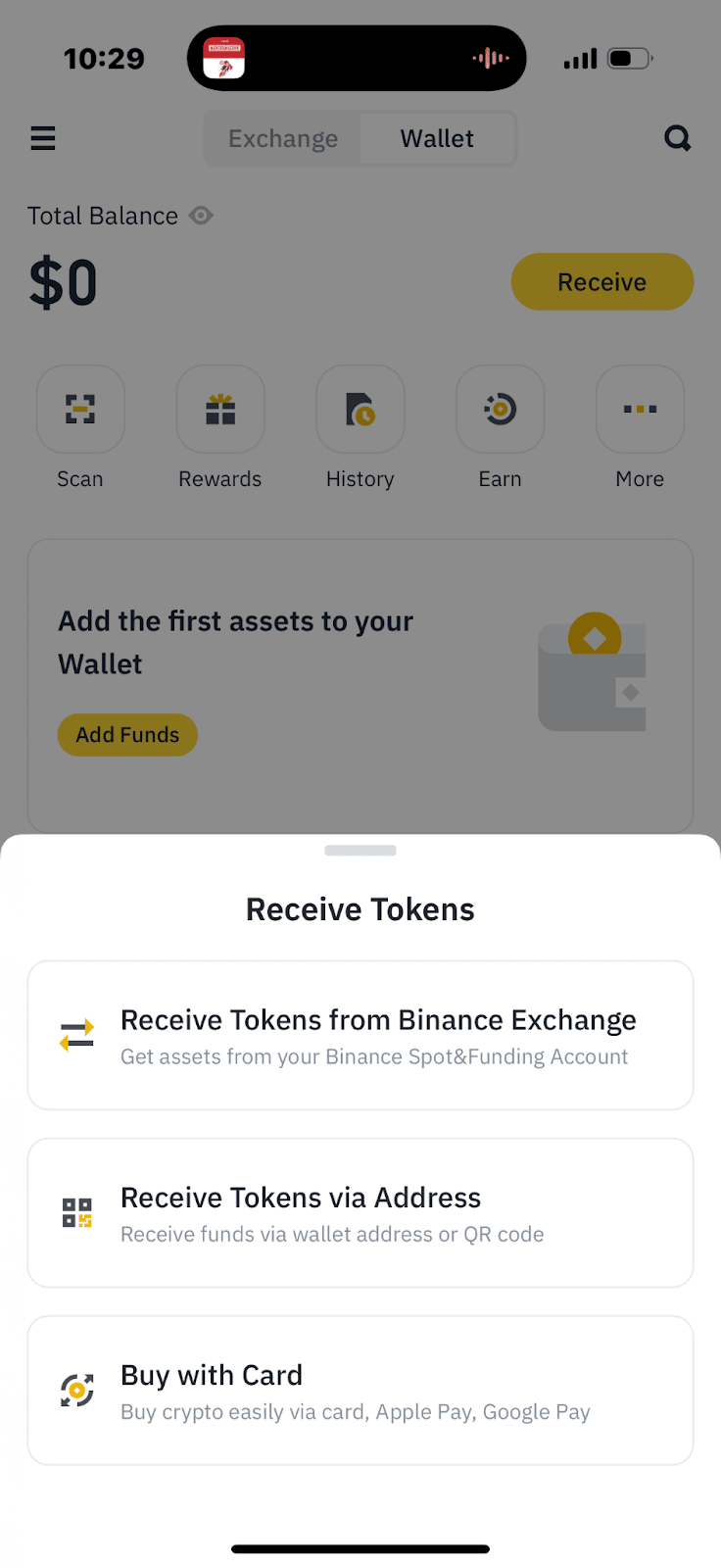Tap the Add Funds button
This screenshot has width=721, height=1568.
coord(127,735)
